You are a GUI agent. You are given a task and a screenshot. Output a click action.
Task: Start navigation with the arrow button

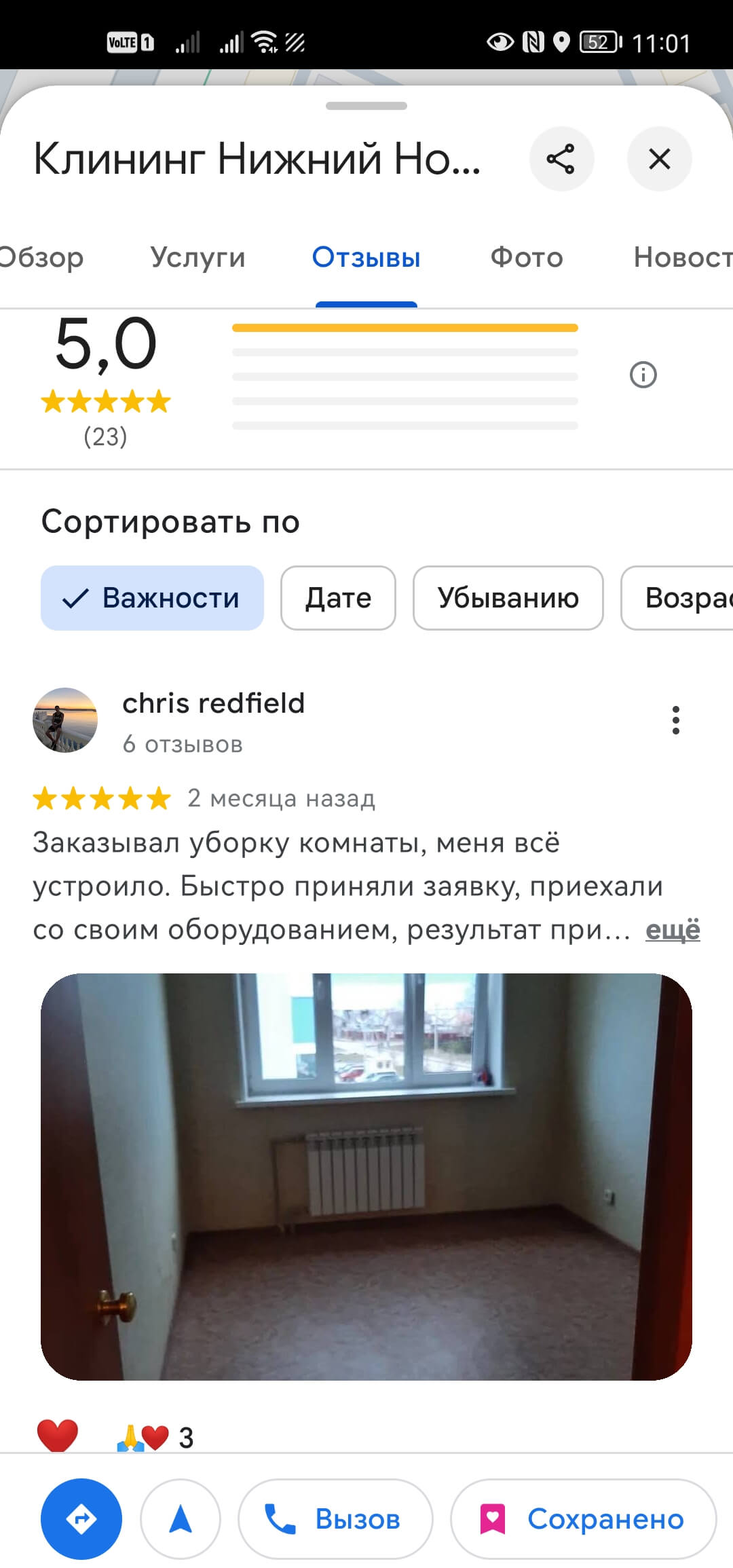181,1519
